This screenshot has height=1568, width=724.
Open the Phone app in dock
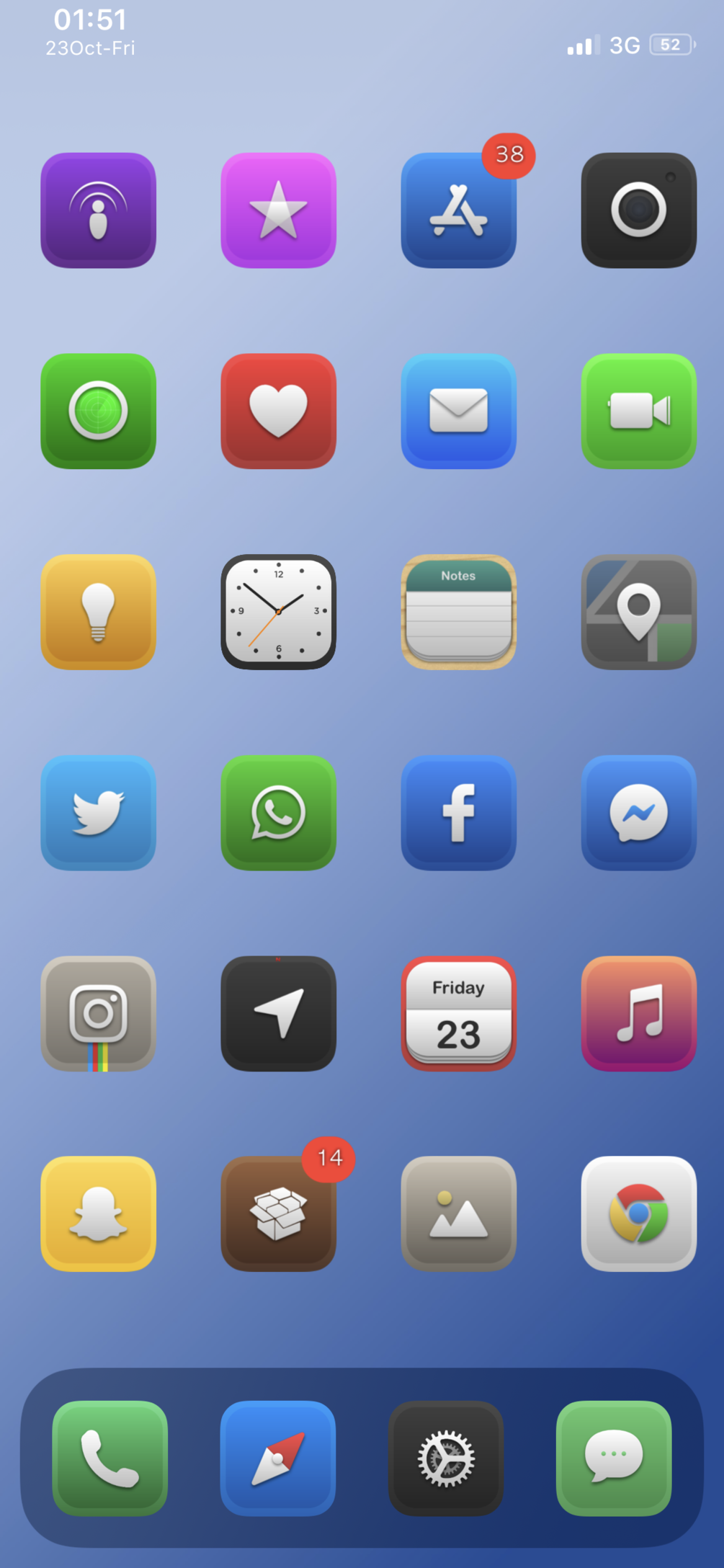click(x=110, y=1458)
